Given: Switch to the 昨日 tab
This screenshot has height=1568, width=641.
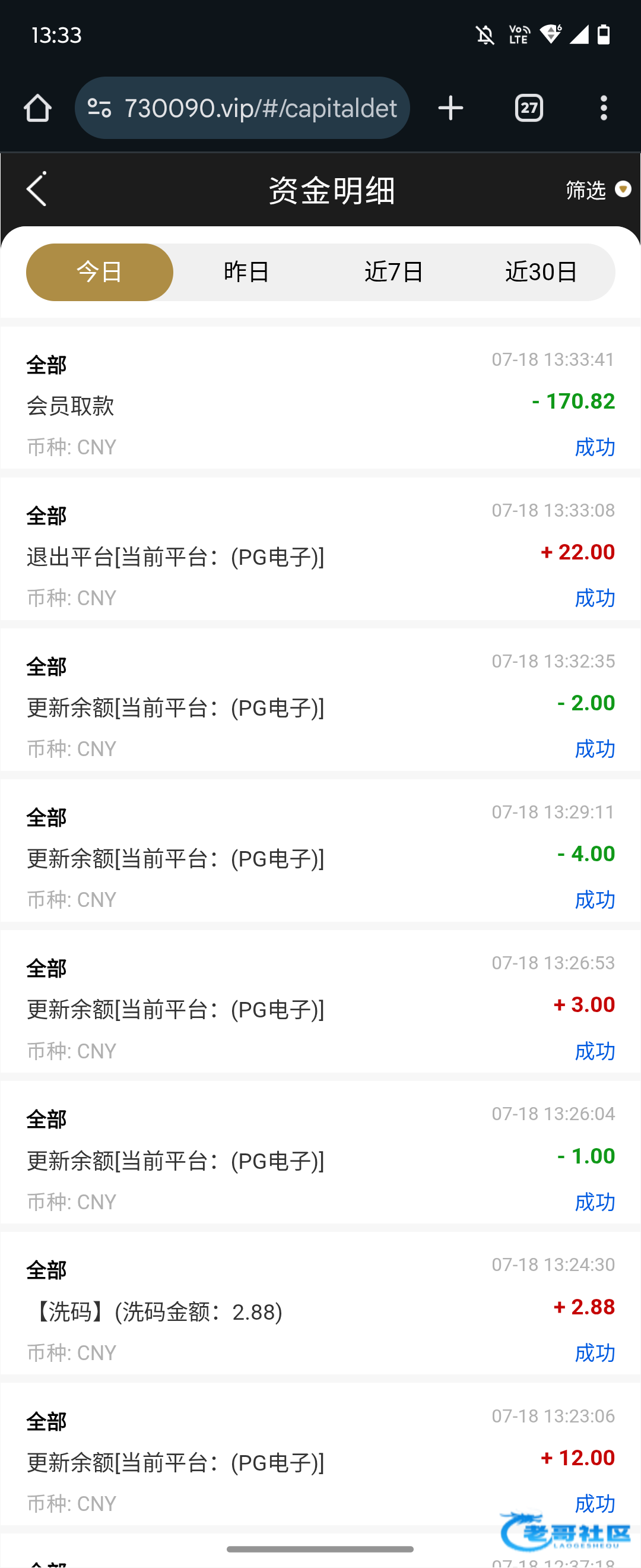Looking at the screenshot, I should coord(246,272).
